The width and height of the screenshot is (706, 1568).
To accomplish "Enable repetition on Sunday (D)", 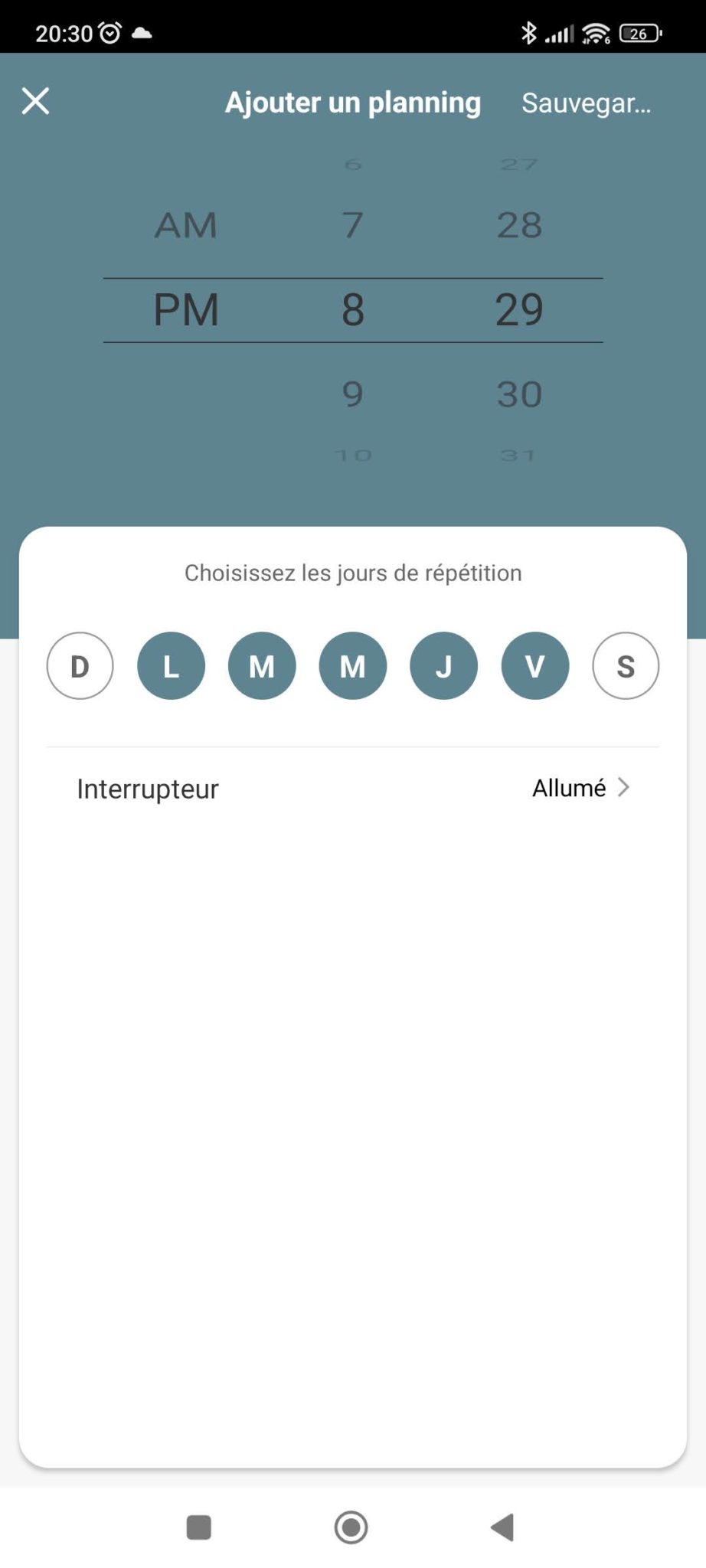I will click(x=80, y=666).
